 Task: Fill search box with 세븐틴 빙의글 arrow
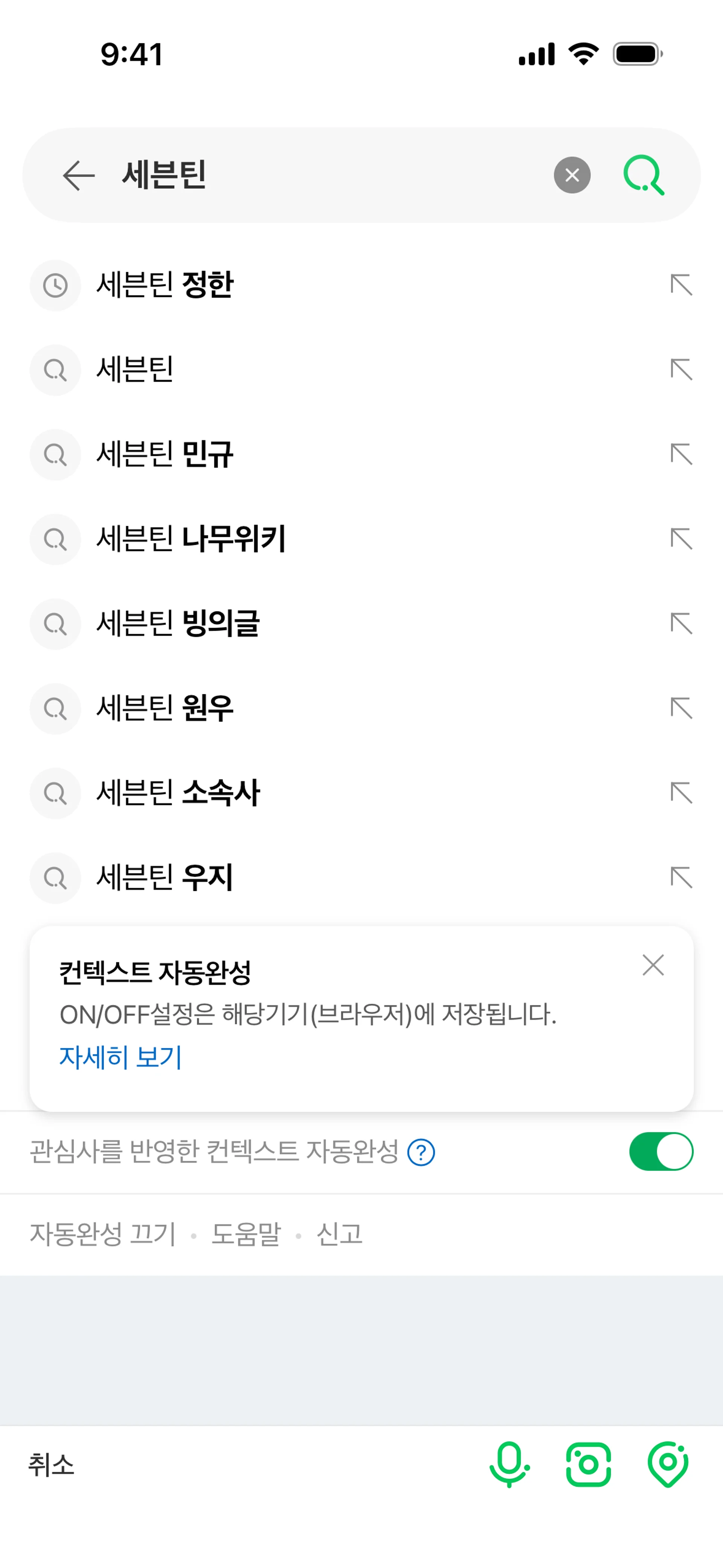(681, 623)
